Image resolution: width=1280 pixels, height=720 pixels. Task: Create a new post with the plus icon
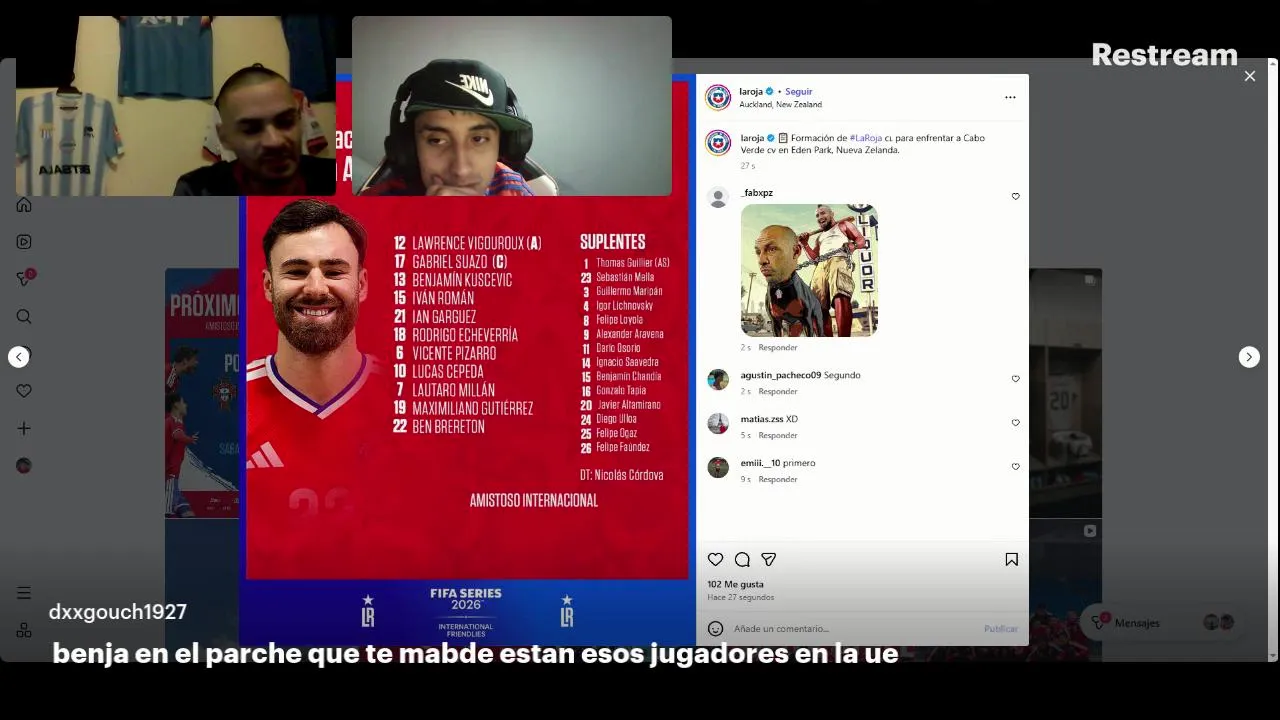coord(24,428)
